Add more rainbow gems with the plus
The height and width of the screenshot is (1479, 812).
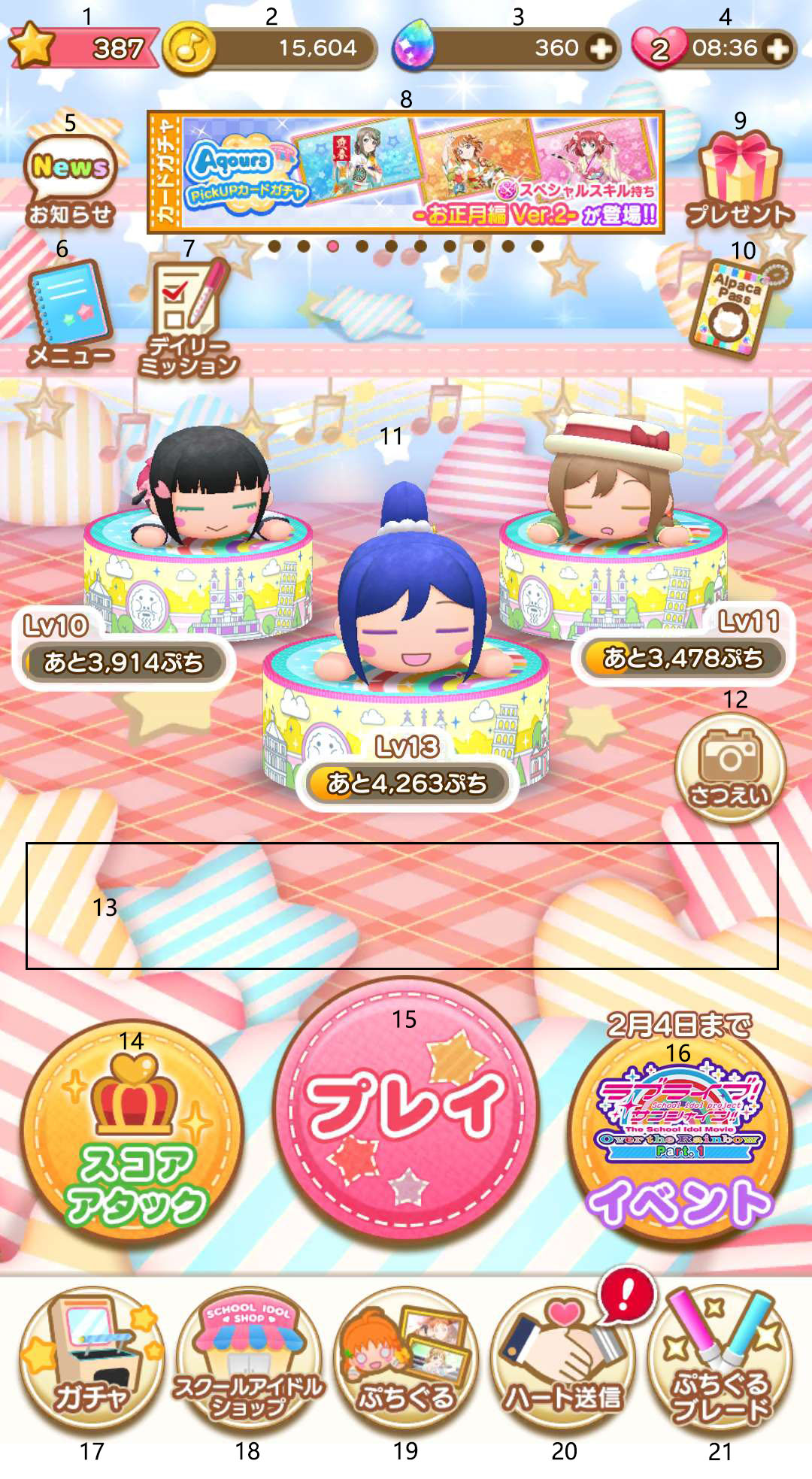click(601, 50)
